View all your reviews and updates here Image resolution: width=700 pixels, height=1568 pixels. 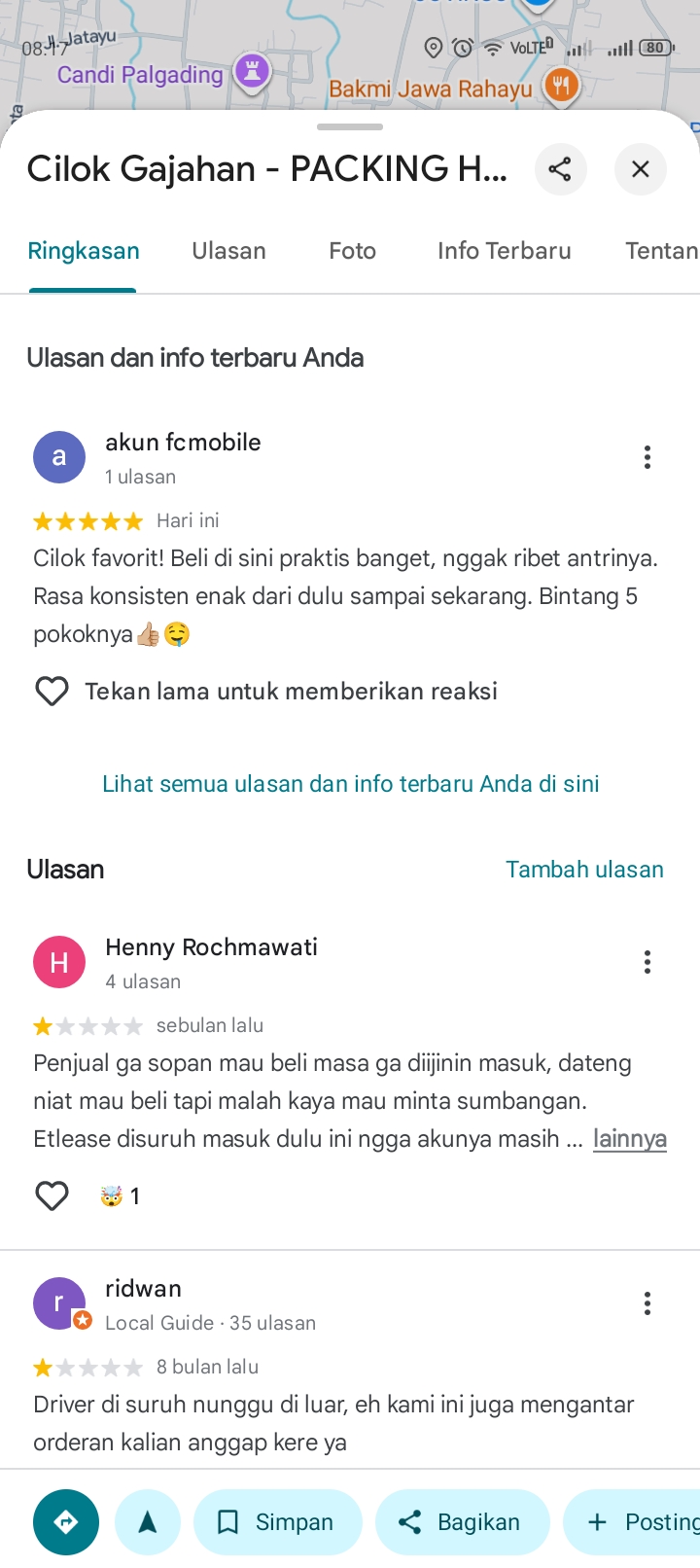350,784
